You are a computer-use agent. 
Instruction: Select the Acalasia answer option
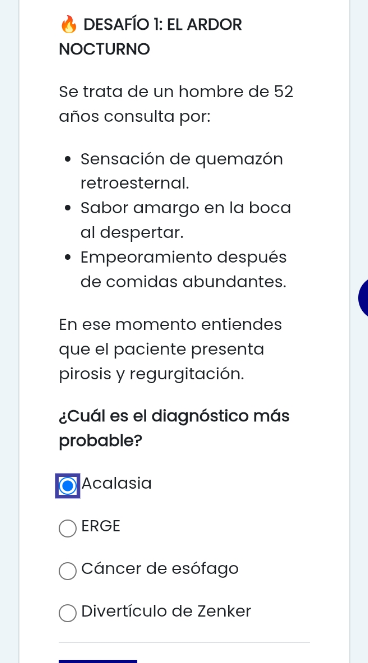point(68,486)
